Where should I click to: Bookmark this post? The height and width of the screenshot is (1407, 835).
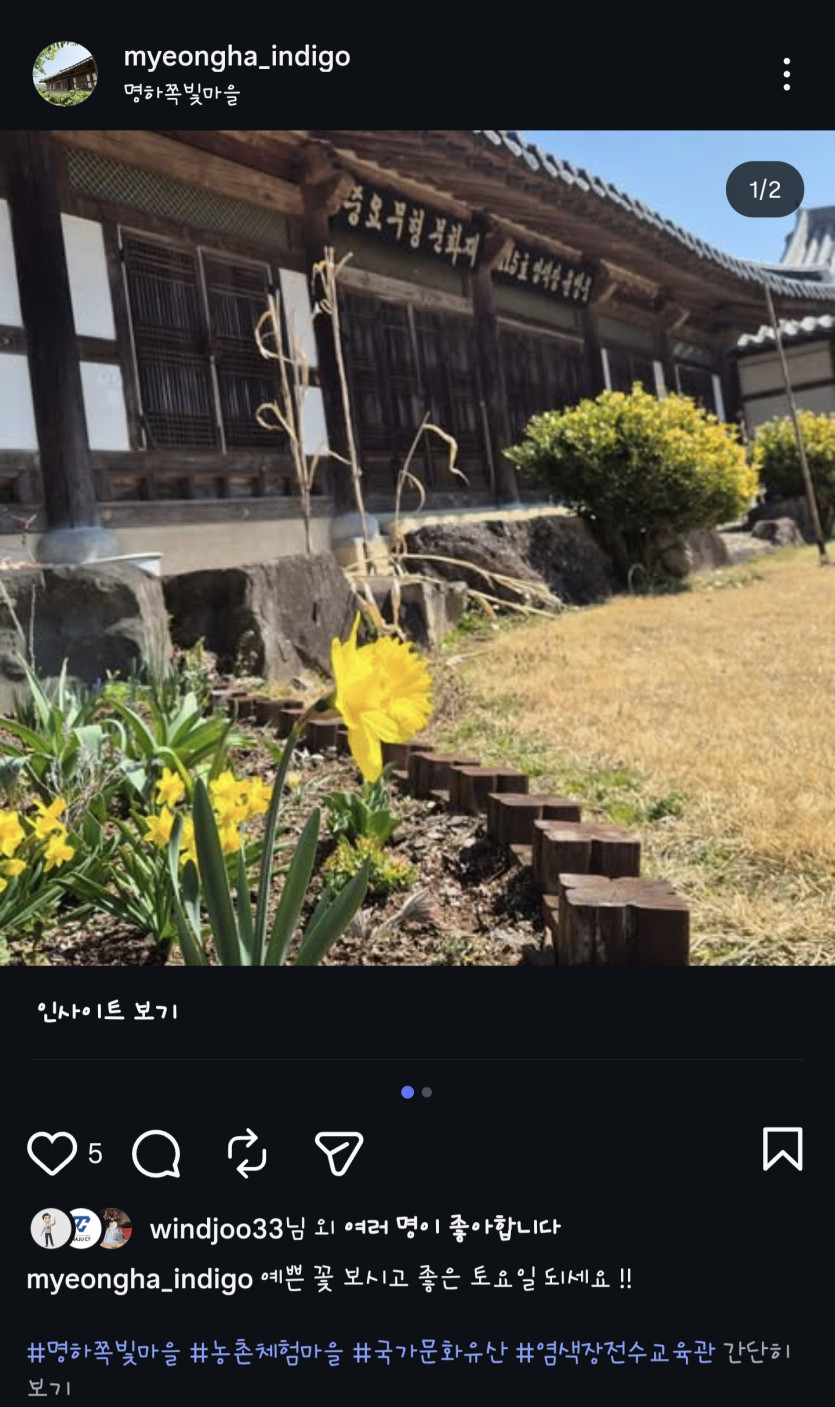pos(782,1149)
